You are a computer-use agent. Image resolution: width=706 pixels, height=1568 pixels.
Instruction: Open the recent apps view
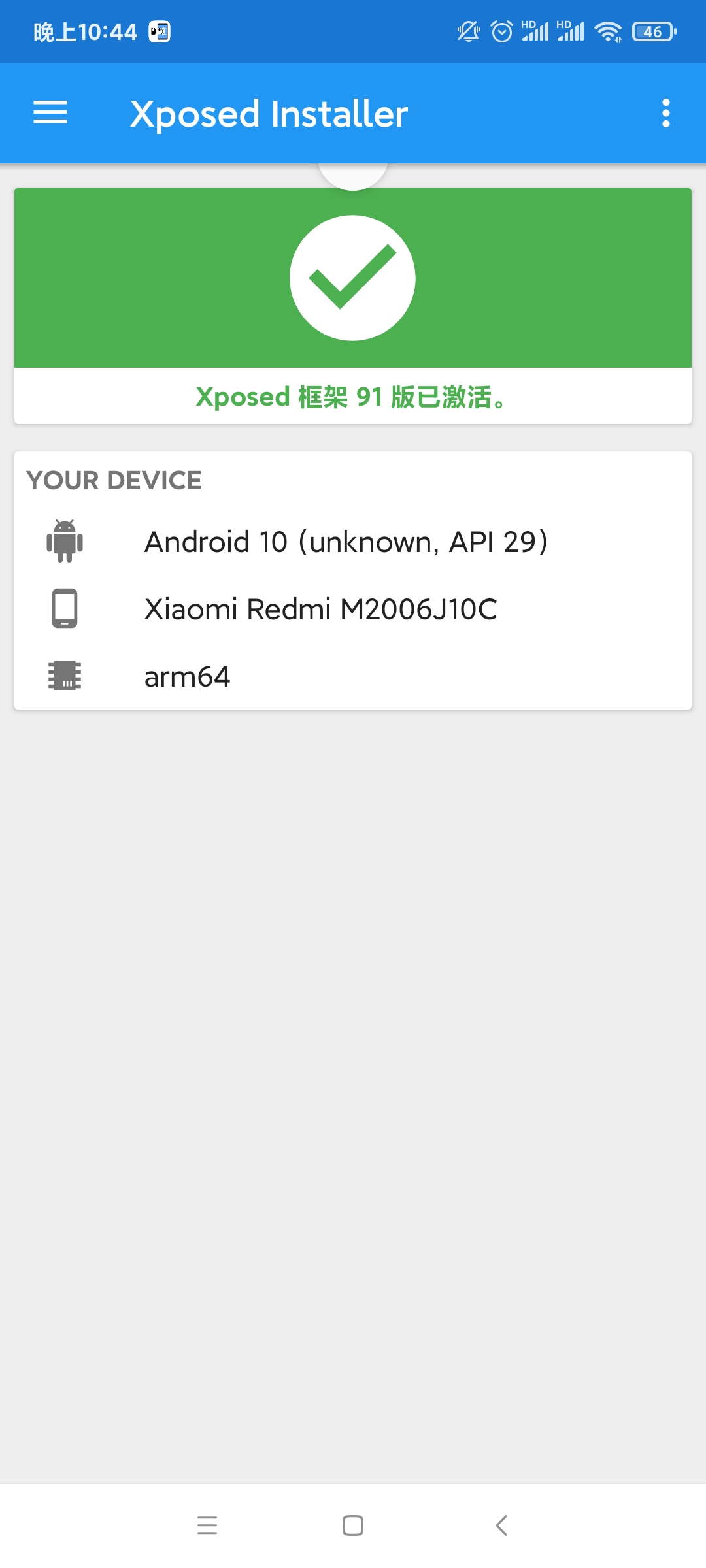tap(207, 1526)
